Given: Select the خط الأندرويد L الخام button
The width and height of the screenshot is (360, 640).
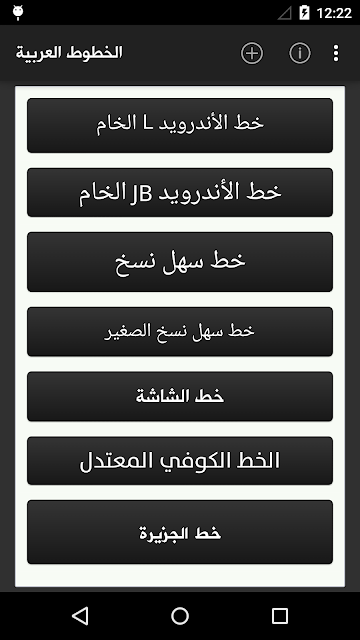Looking at the screenshot, I should tap(180, 125).
